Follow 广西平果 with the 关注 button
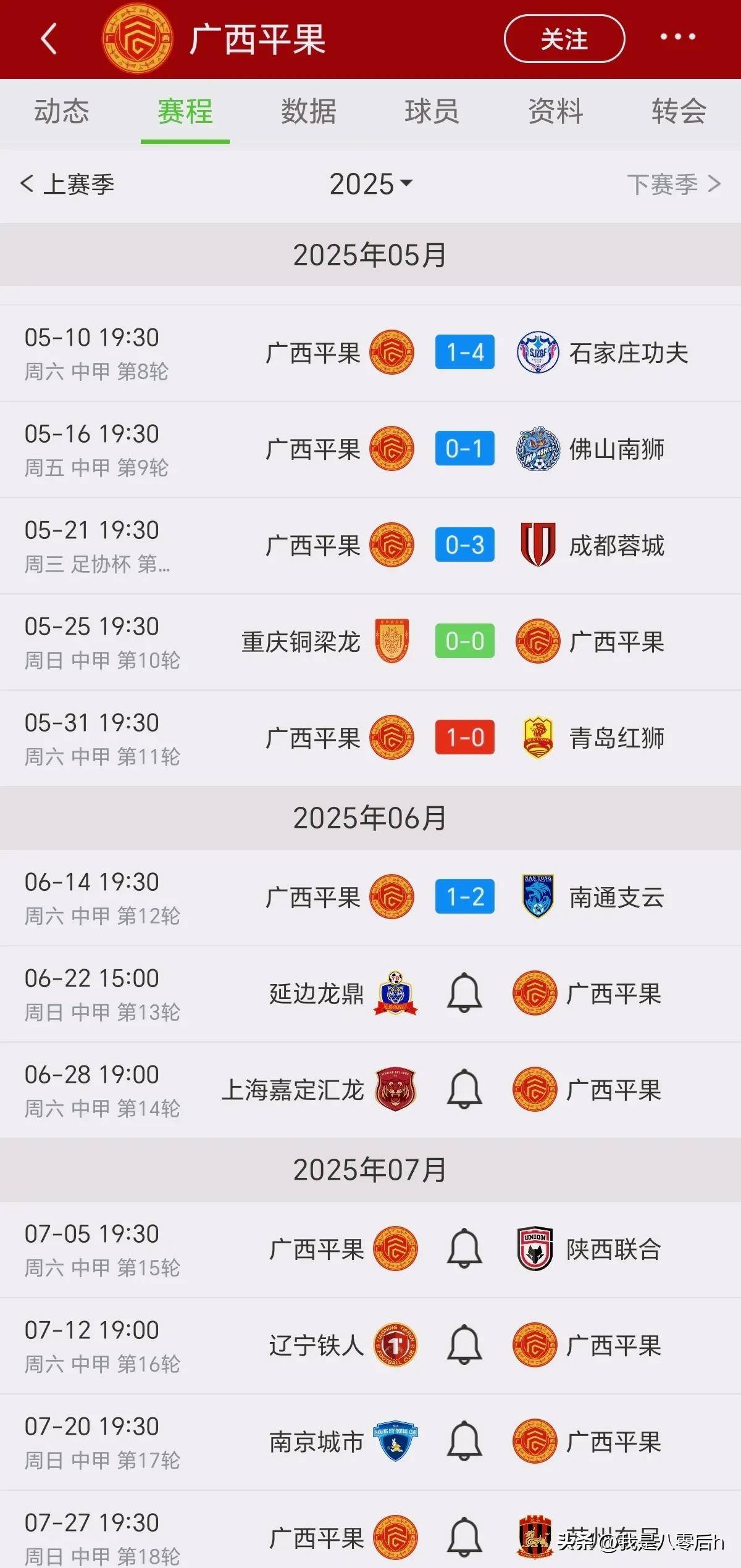 (564, 39)
